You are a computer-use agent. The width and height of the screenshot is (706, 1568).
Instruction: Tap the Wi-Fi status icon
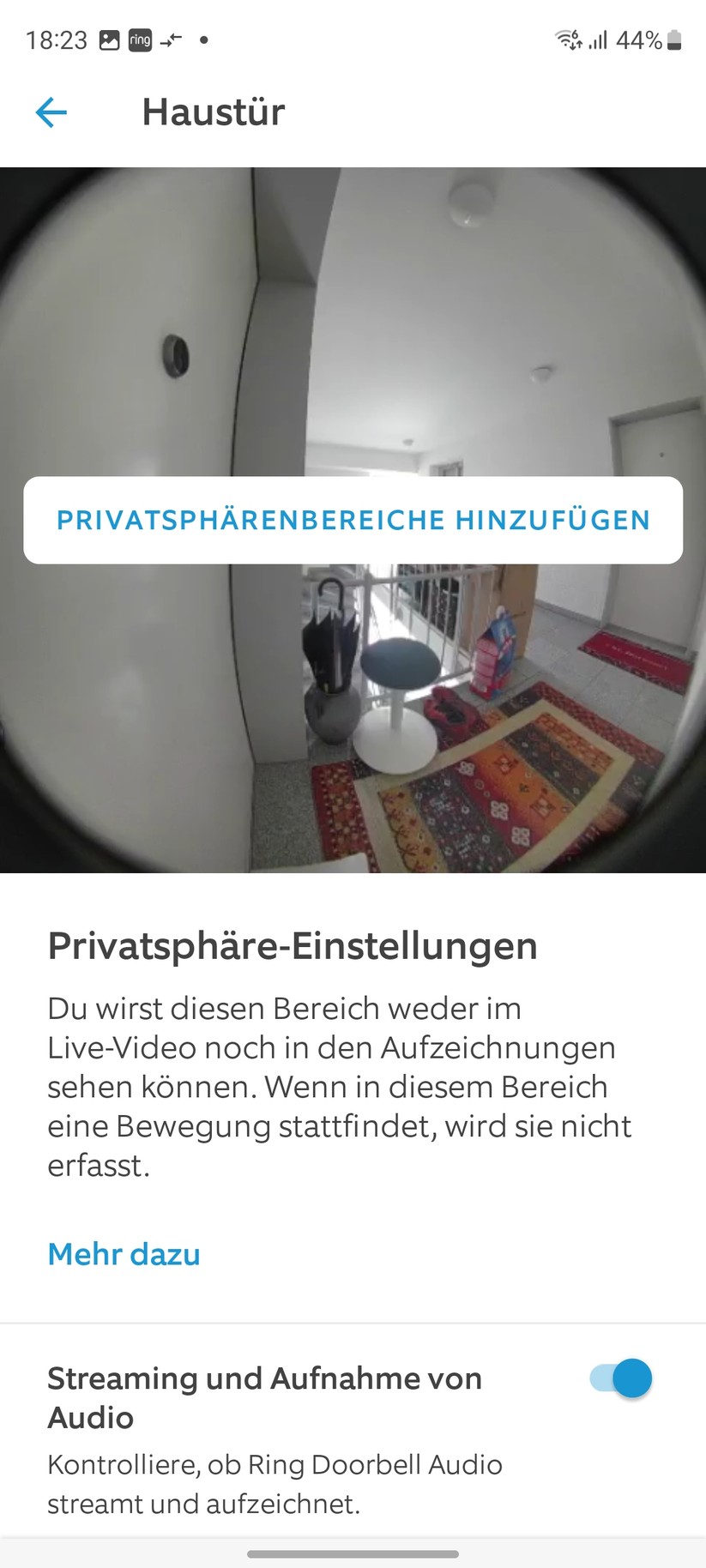point(567,39)
